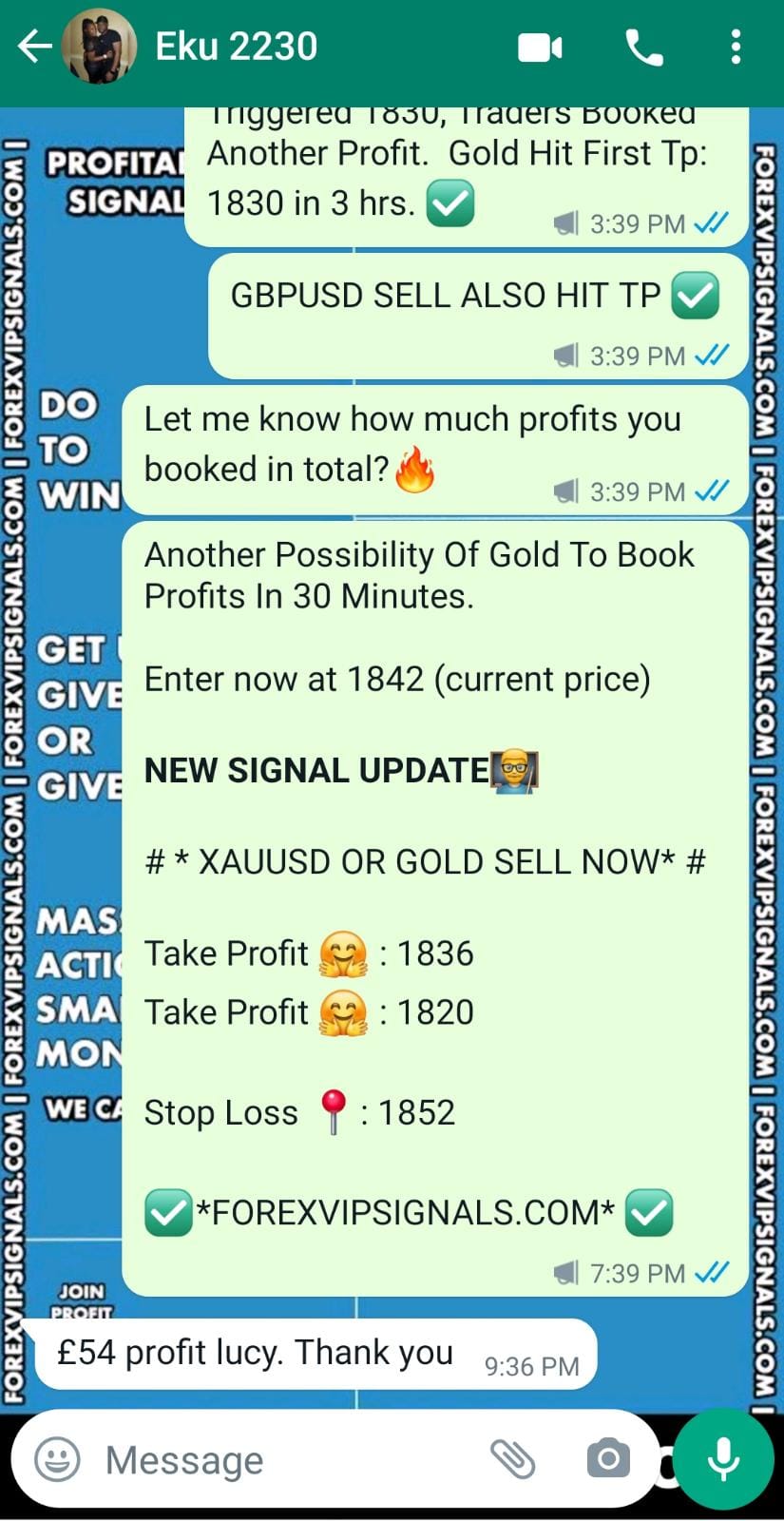784x1521 pixels.
Task: Start a video call with Eku 2230
Action: tap(540, 48)
